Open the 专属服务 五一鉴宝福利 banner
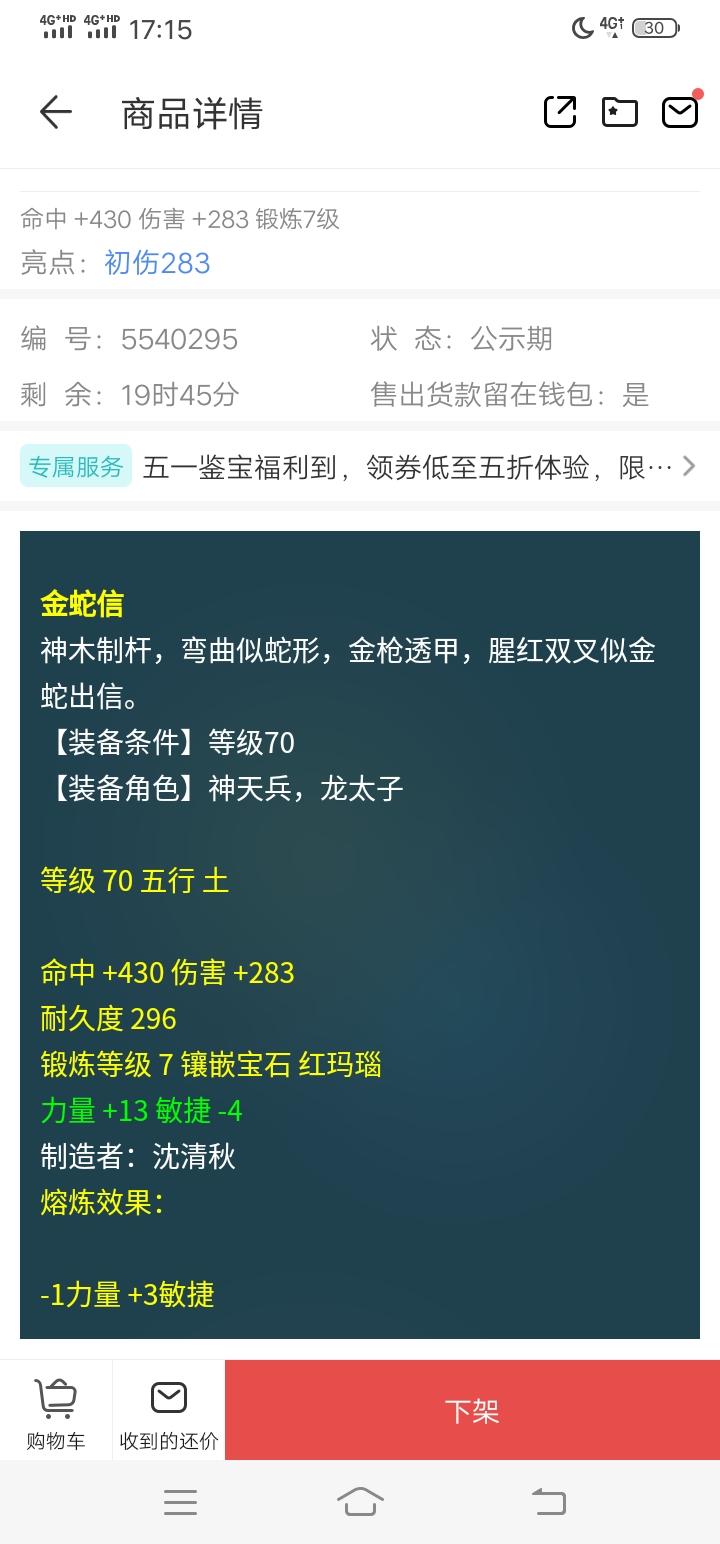Viewport: 720px width, 1544px height. click(360, 466)
